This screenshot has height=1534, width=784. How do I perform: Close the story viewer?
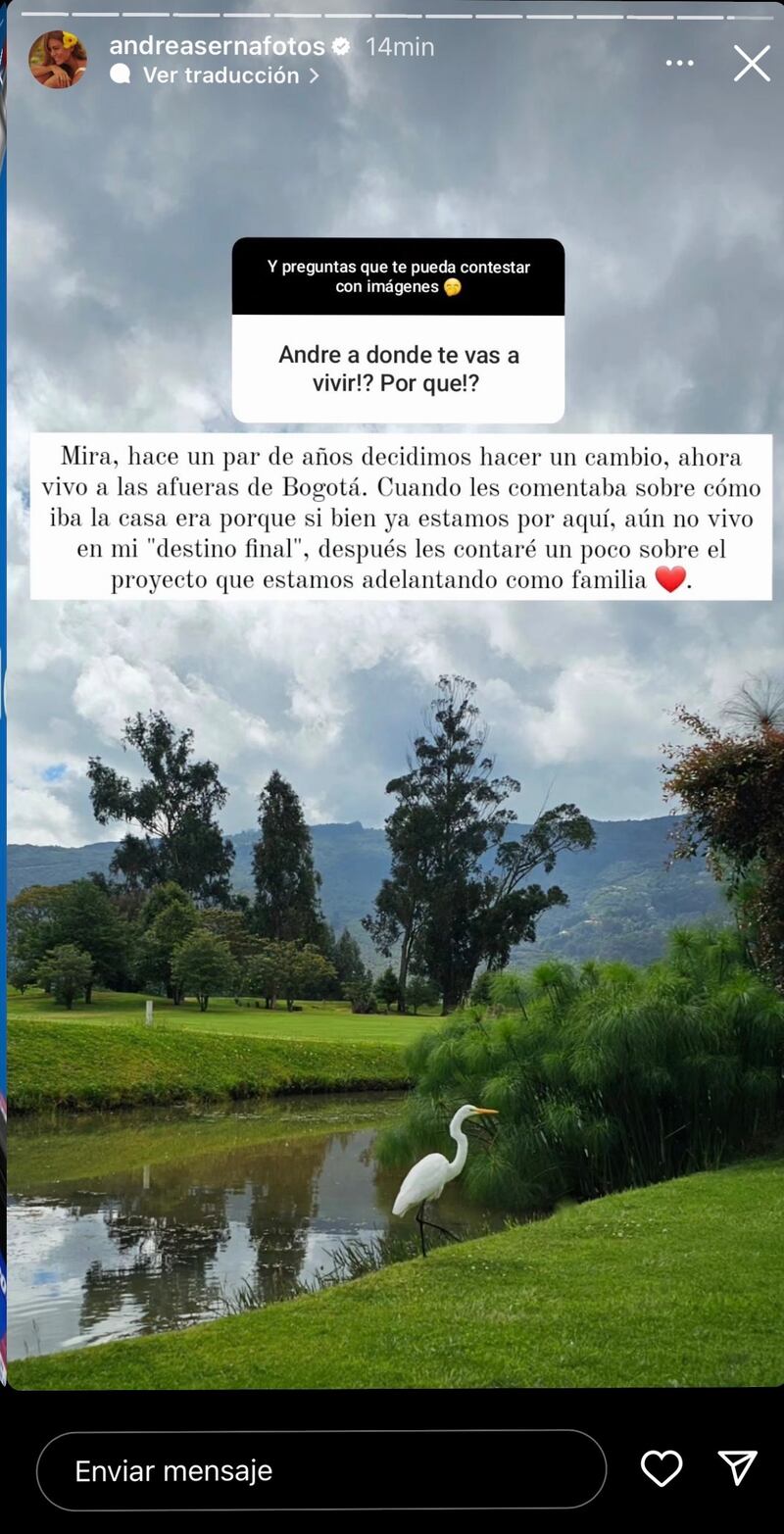pos(752,64)
